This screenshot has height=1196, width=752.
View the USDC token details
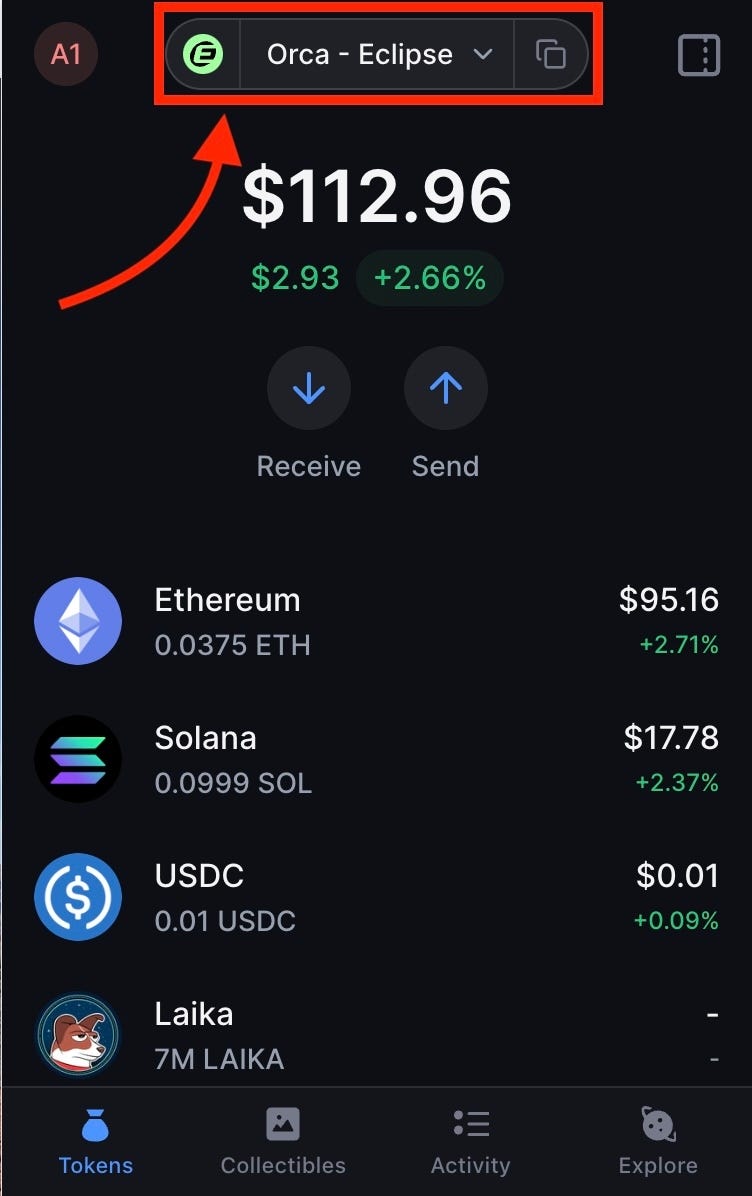[x=376, y=897]
